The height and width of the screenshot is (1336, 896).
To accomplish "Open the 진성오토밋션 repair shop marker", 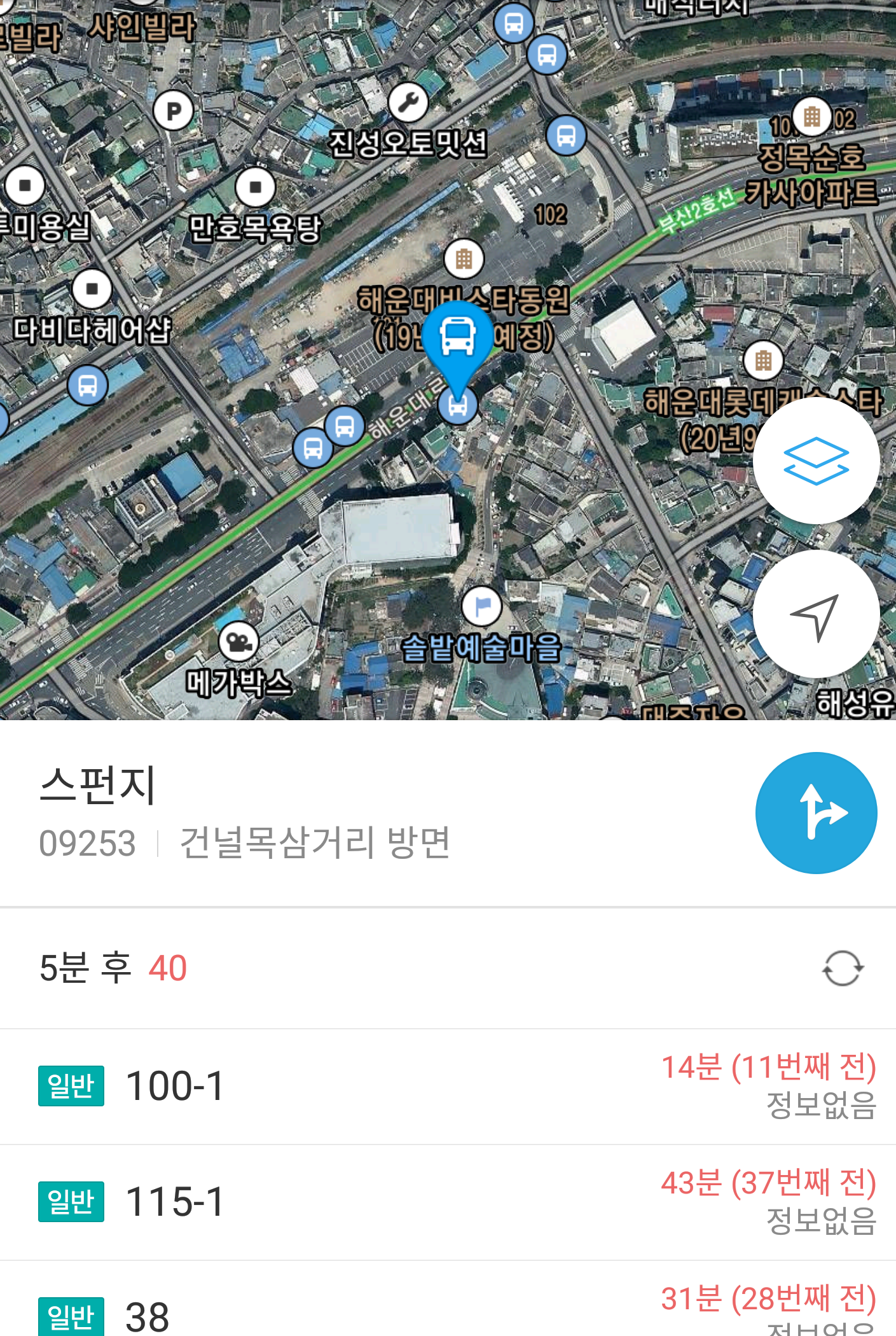I will pyautogui.click(x=408, y=102).
